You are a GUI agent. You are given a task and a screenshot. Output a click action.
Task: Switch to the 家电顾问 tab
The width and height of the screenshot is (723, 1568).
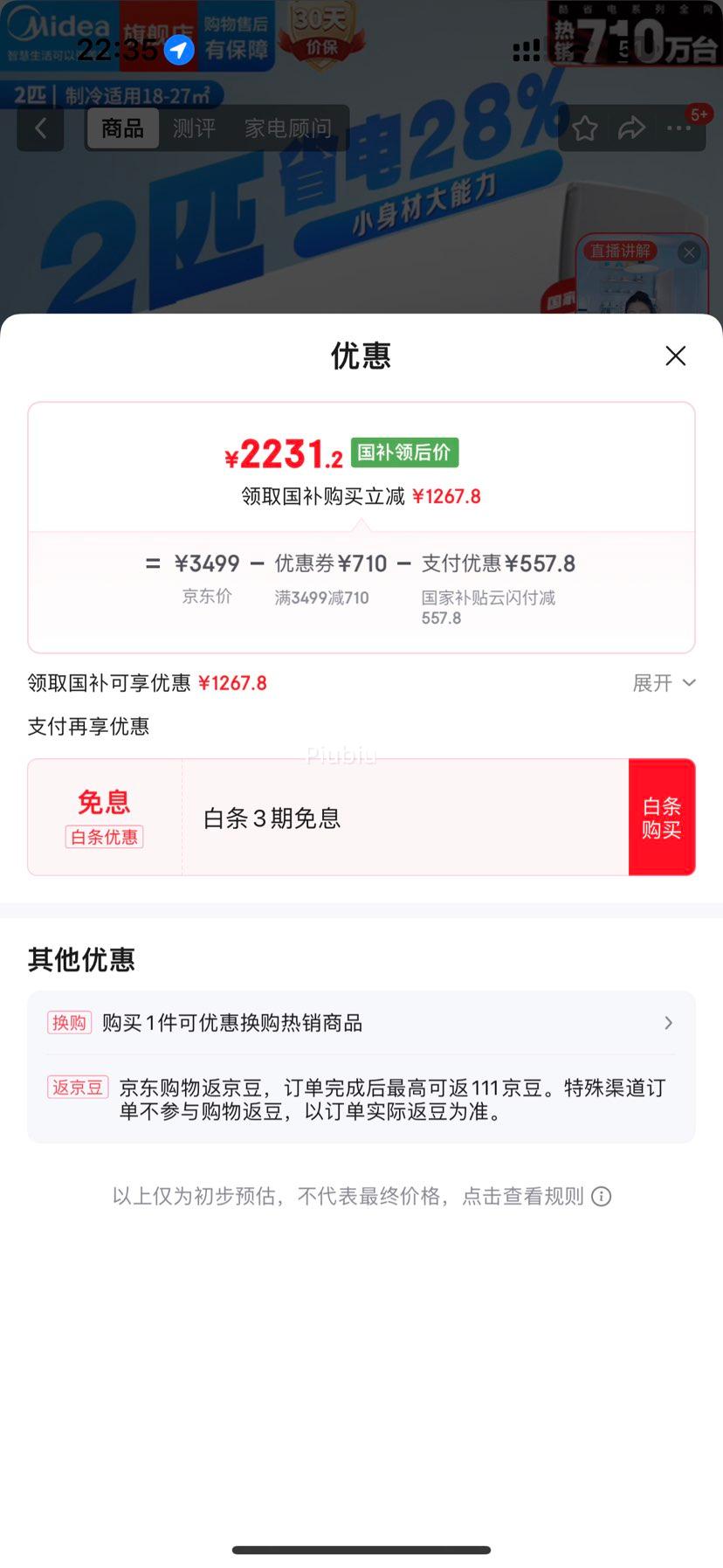pyautogui.click(x=288, y=128)
